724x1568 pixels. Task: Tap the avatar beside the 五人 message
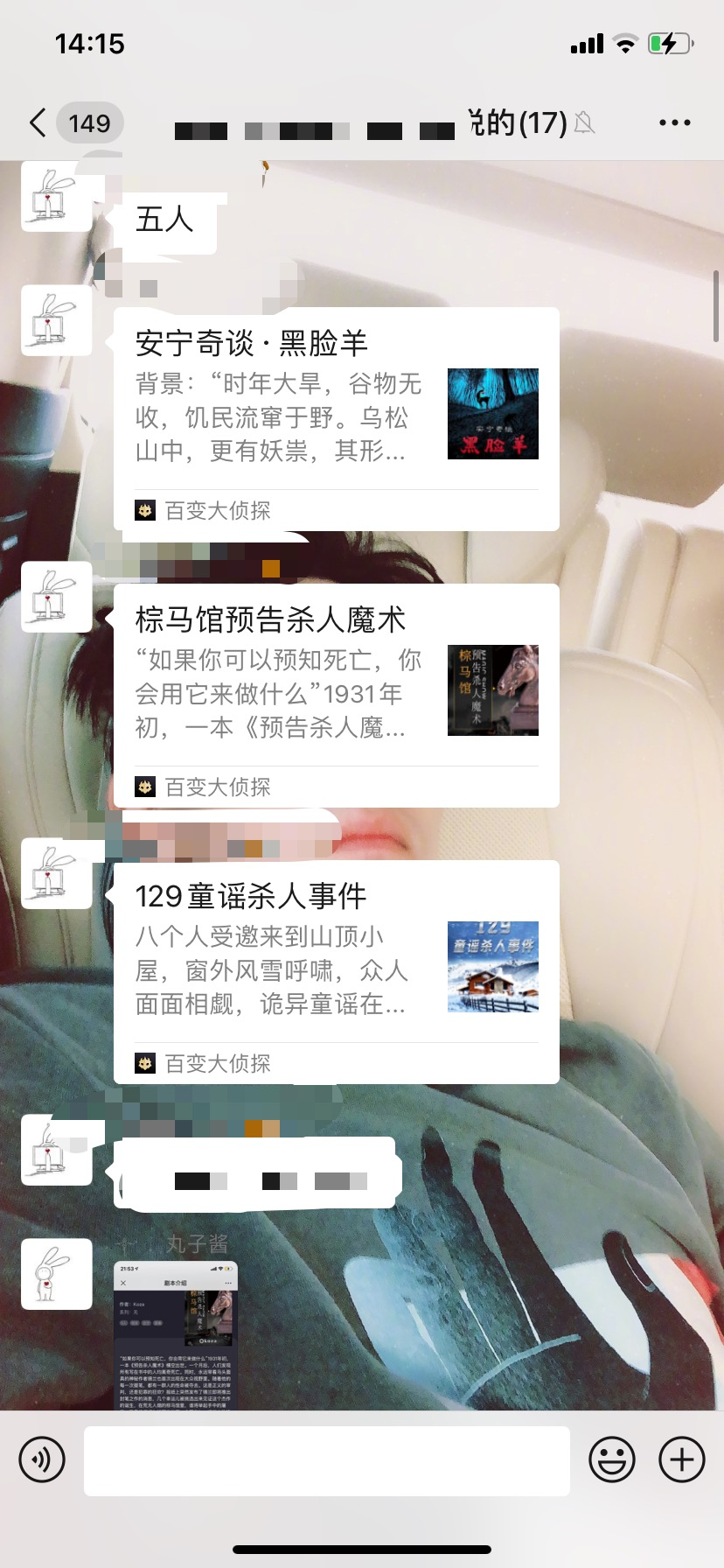[57, 197]
